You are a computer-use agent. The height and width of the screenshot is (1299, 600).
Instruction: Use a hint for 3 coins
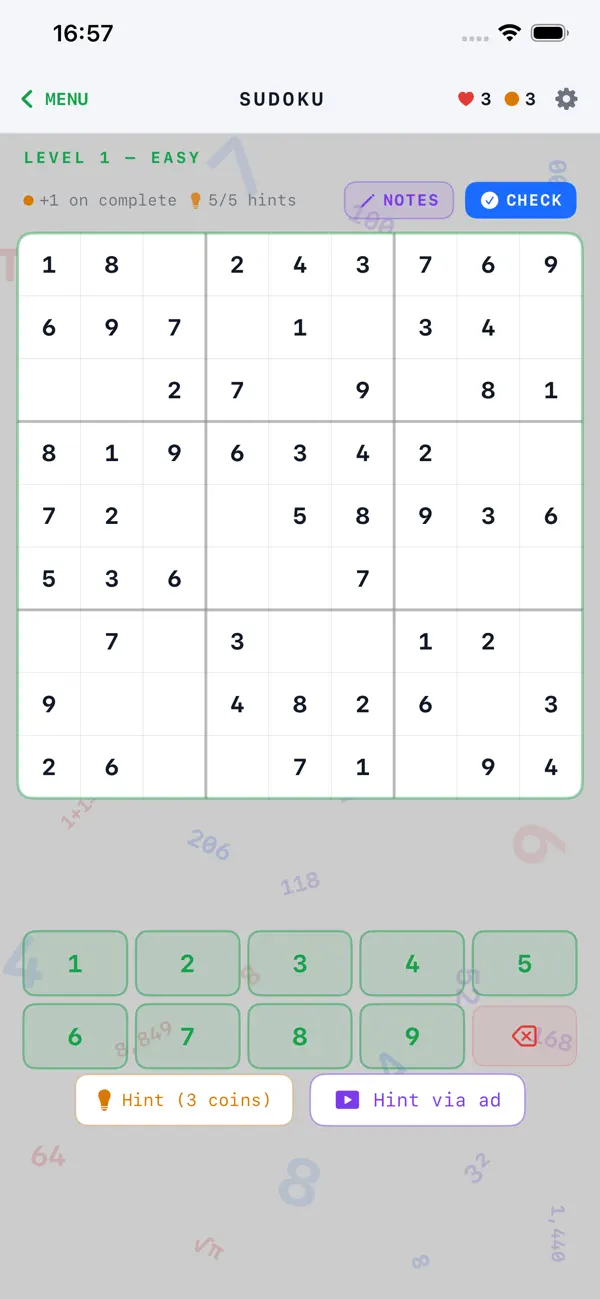184,1100
